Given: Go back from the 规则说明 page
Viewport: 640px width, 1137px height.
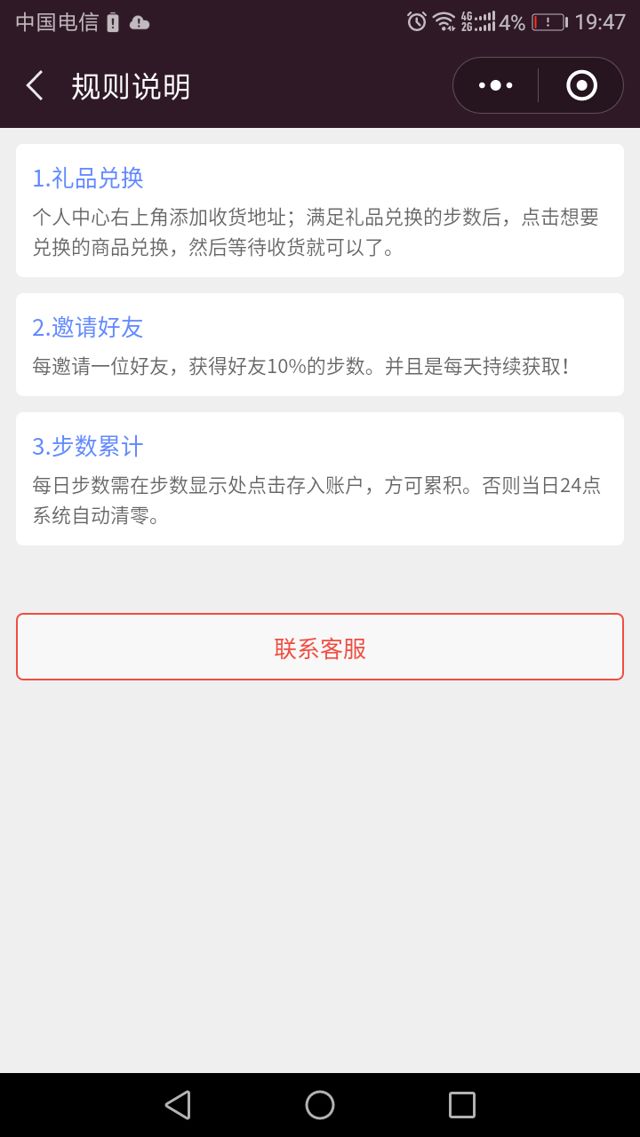Looking at the screenshot, I should pos(35,86).
